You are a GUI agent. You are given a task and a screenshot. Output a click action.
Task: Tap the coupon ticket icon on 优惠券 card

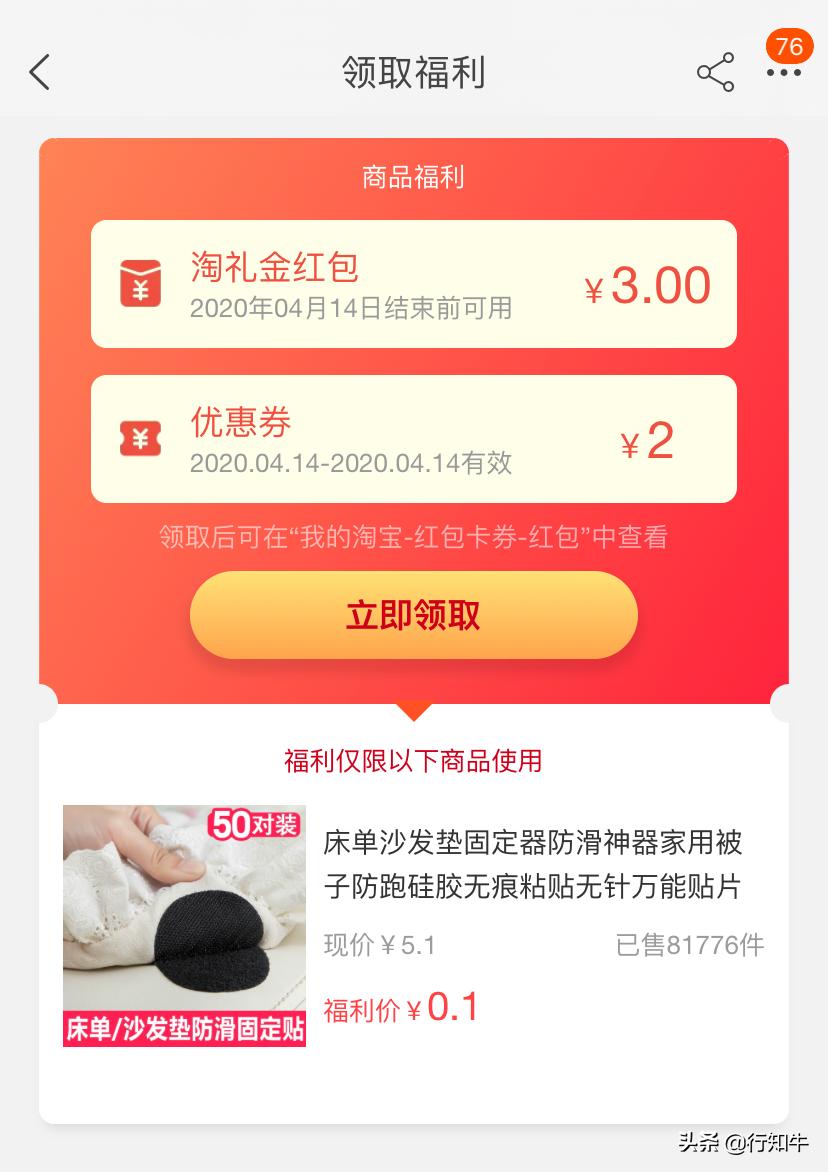point(140,437)
